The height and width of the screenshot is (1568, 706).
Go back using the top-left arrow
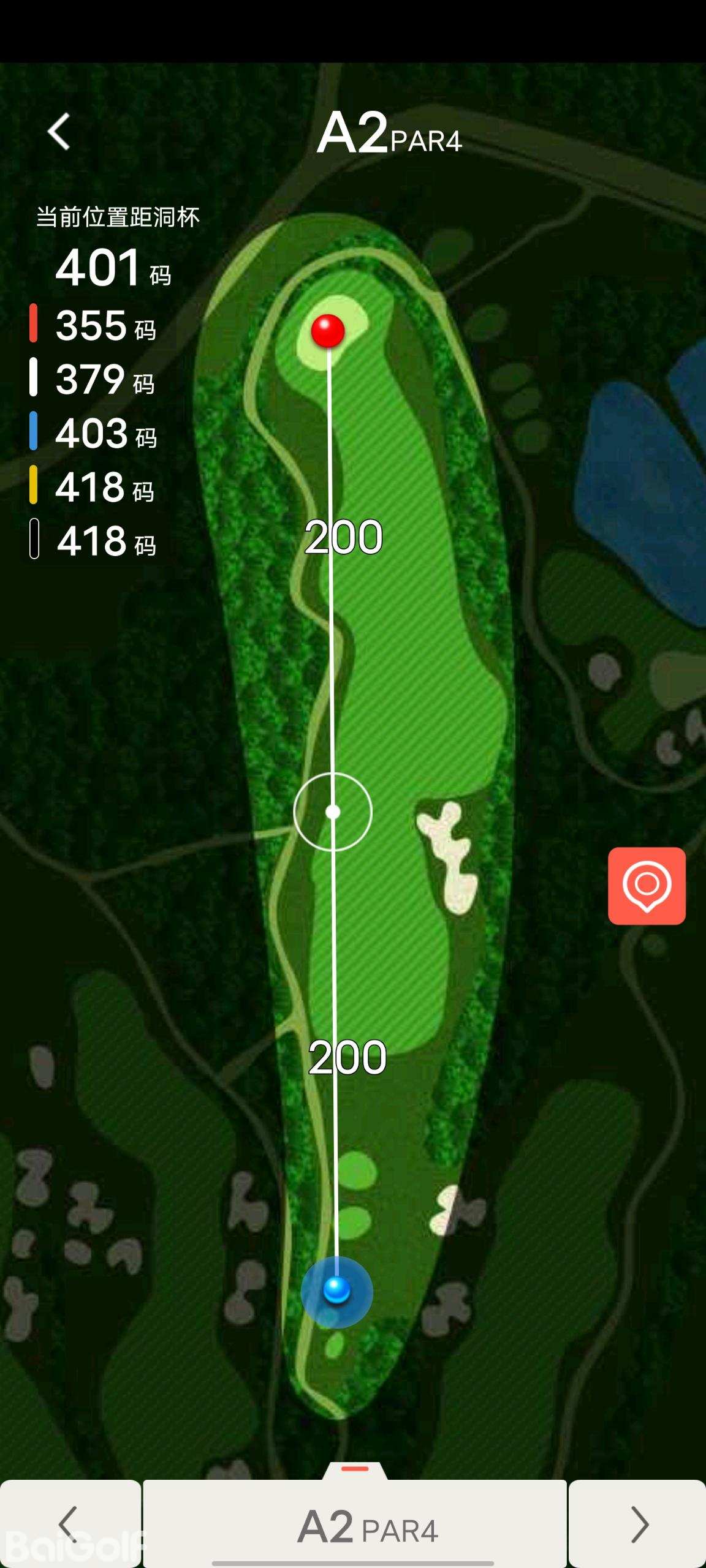coord(59,132)
